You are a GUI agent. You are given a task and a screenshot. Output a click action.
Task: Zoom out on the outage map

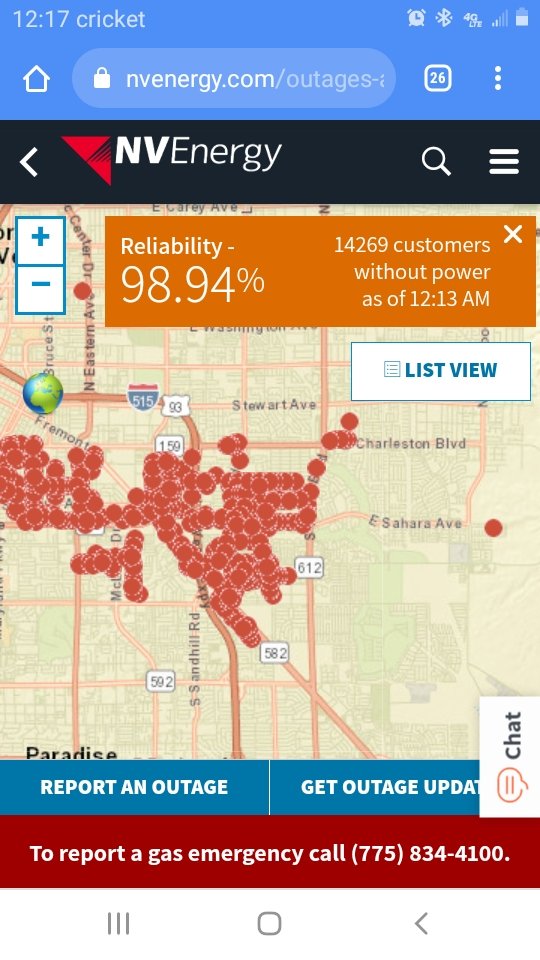pos(40,289)
